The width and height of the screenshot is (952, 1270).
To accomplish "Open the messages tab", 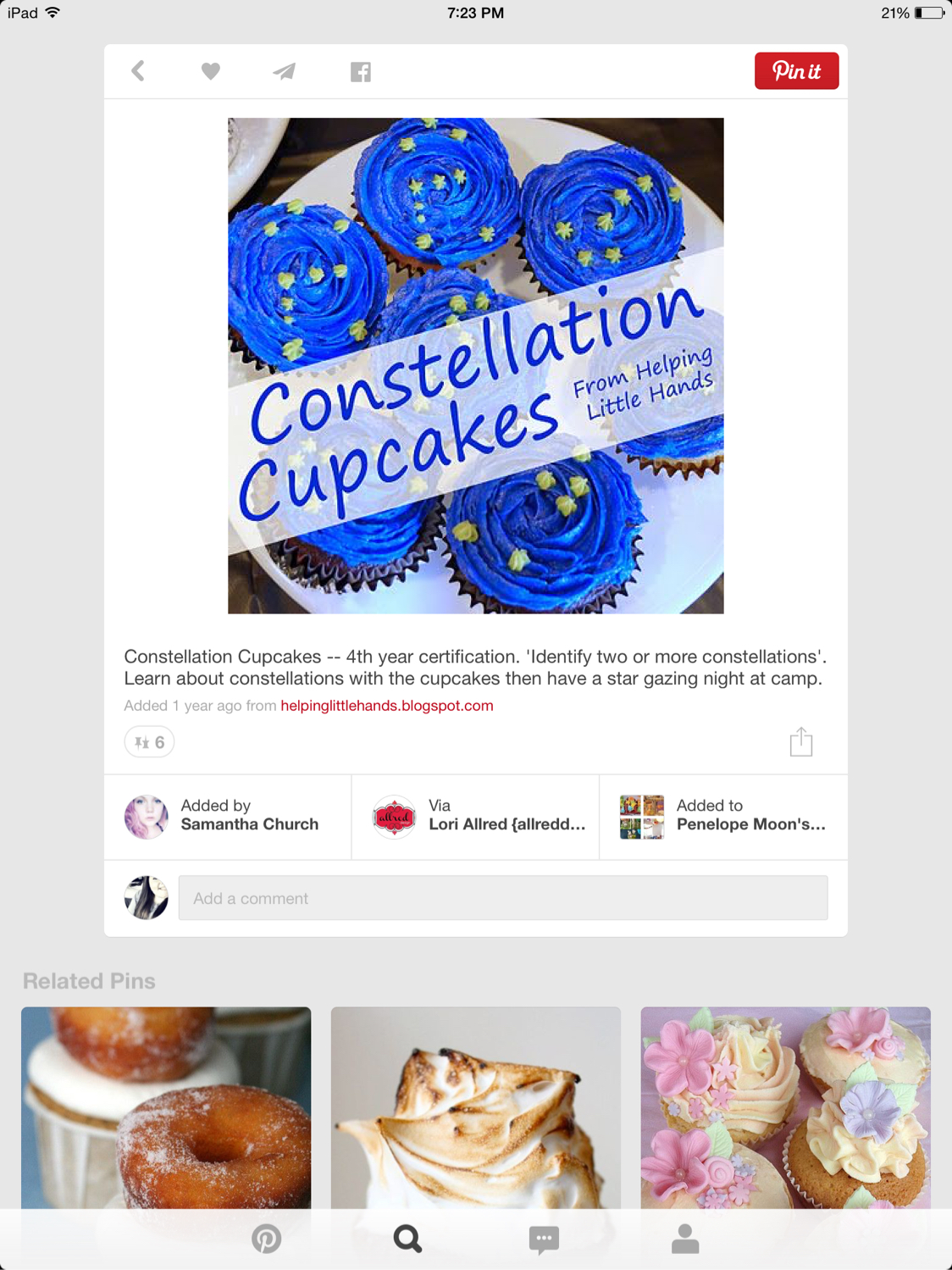I will (544, 1239).
